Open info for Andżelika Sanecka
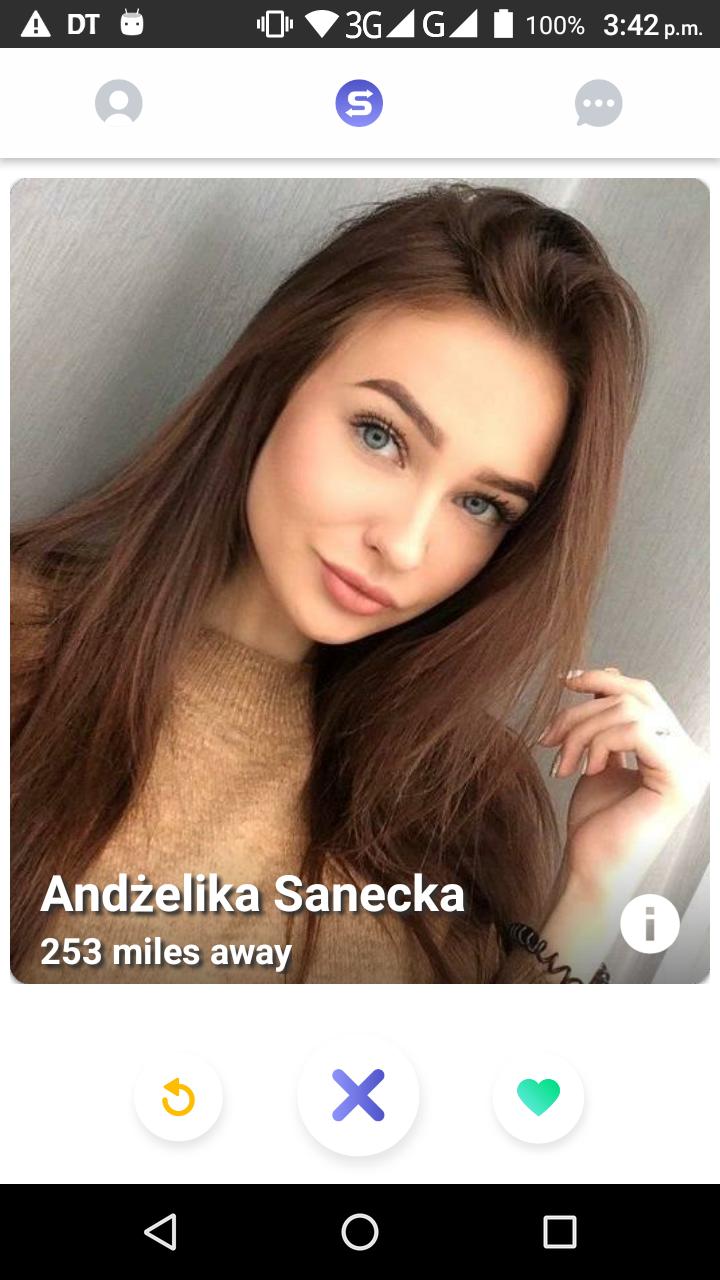Image resolution: width=720 pixels, height=1280 pixels. click(649, 923)
